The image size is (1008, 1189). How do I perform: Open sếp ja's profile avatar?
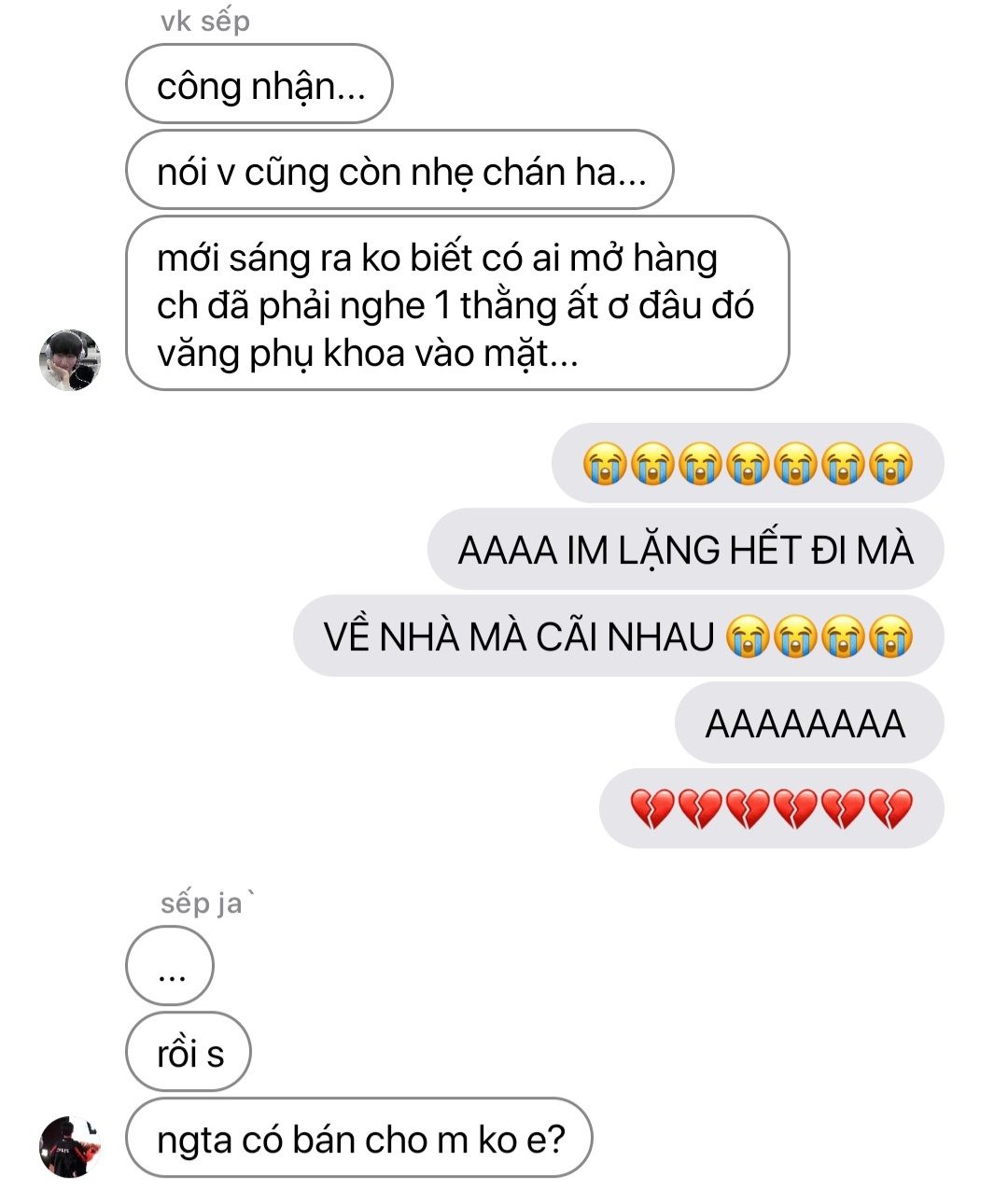click(x=70, y=1146)
